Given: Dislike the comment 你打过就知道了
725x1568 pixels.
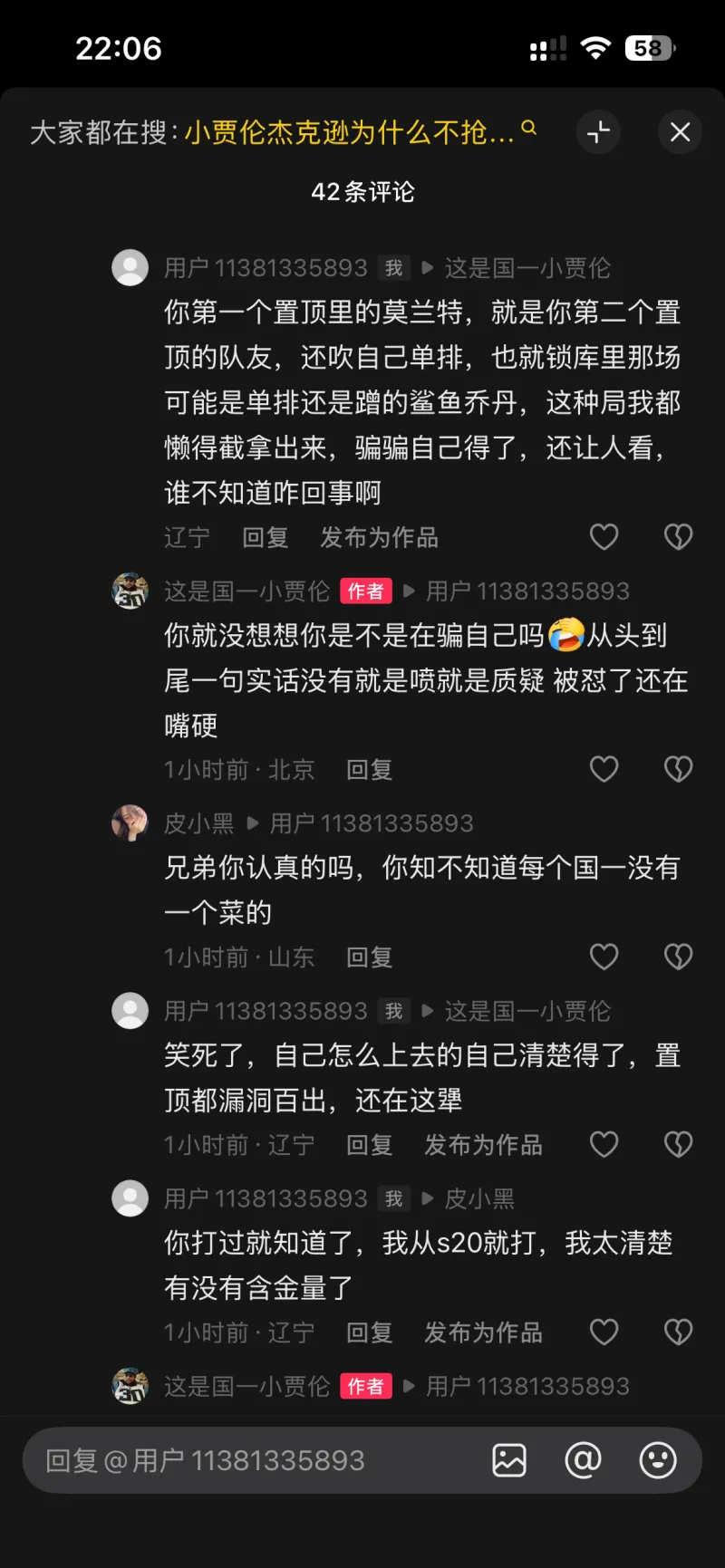Looking at the screenshot, I should click(678, 1332).
